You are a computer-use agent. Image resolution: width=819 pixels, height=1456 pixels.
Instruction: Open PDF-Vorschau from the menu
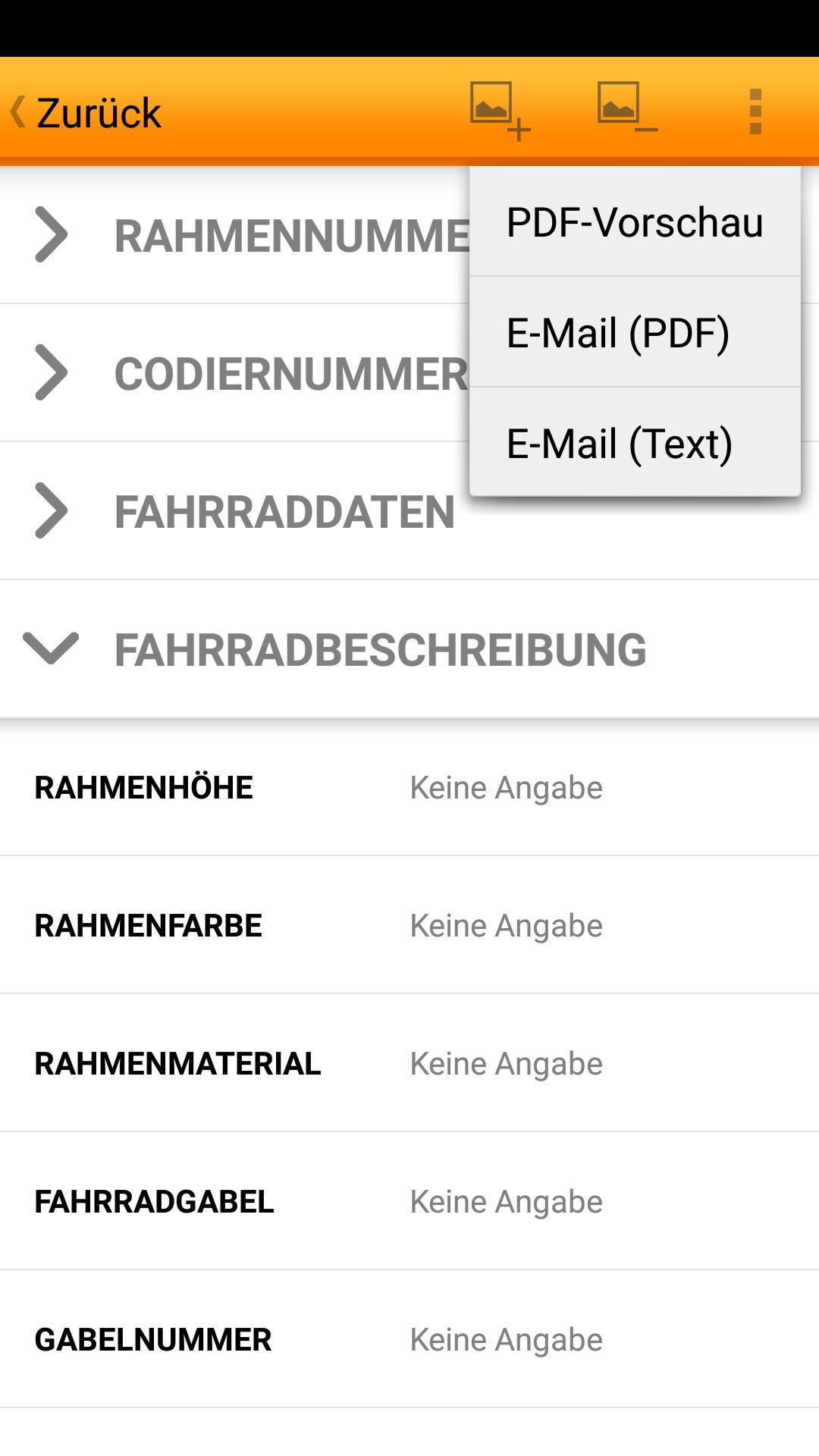click(x=635, y=222)
